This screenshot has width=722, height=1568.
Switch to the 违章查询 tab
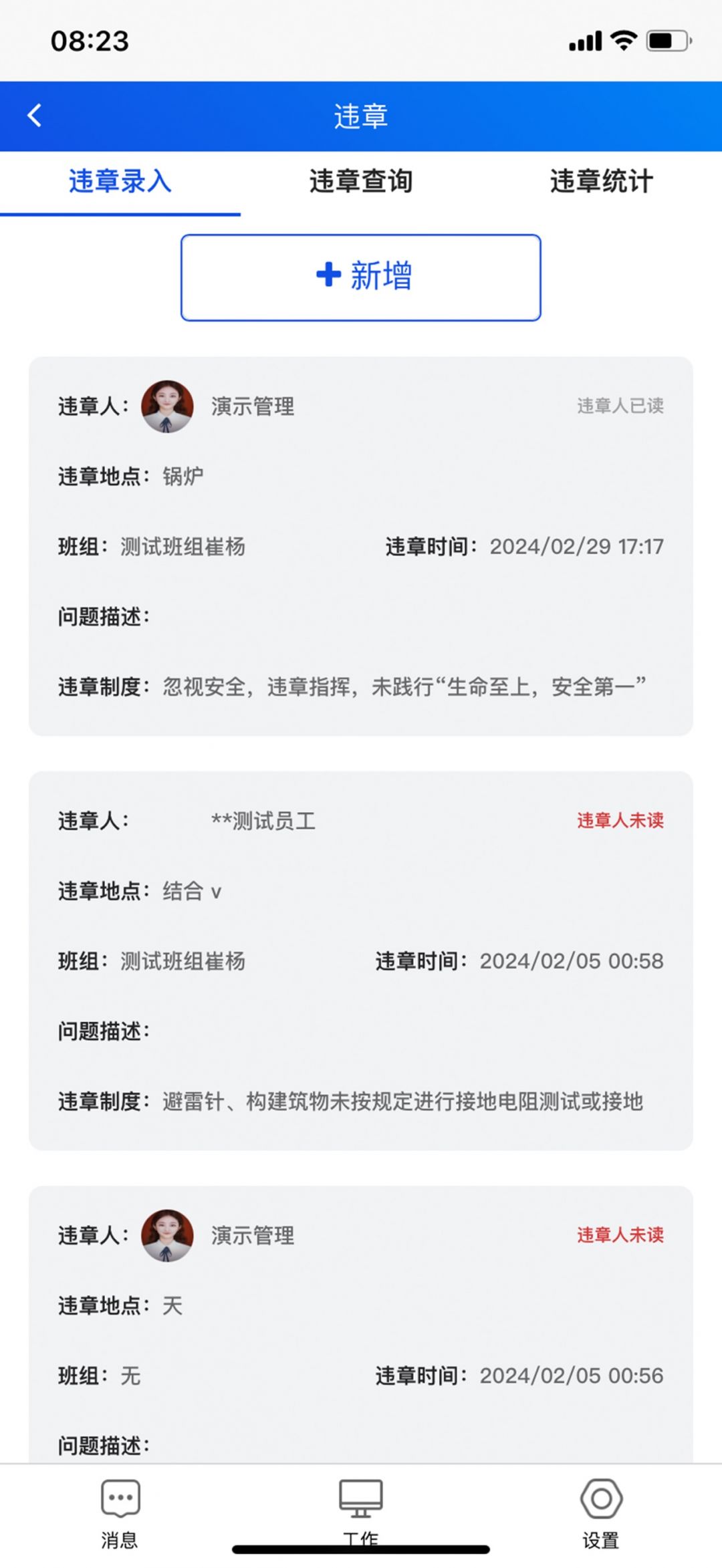[x=360, y=182]
